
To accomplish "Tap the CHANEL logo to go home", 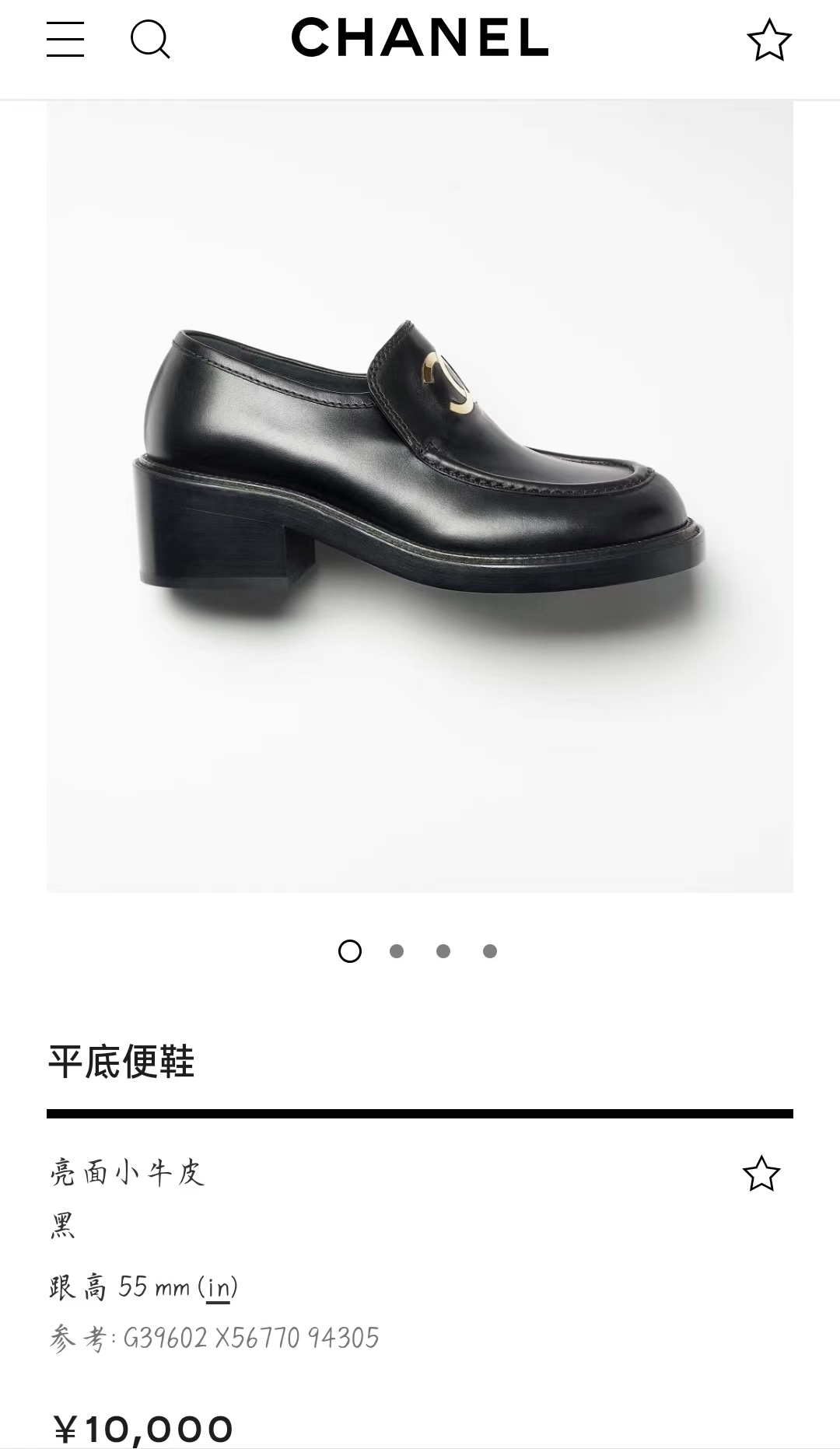I will click(x=420, y=38).
